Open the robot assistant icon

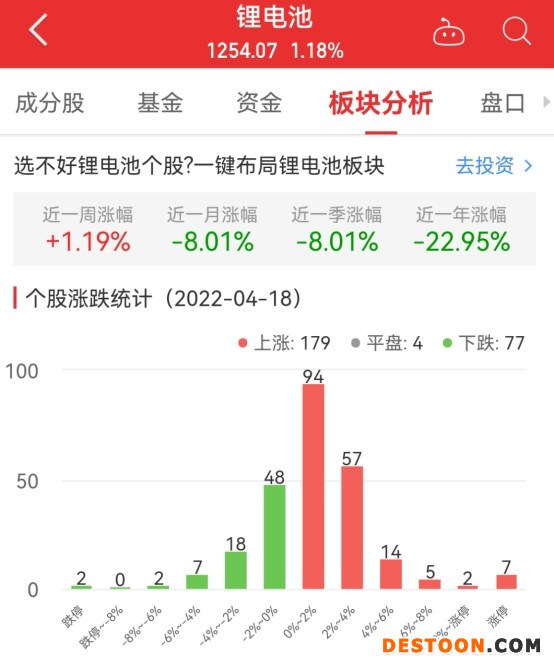(449, 32)
